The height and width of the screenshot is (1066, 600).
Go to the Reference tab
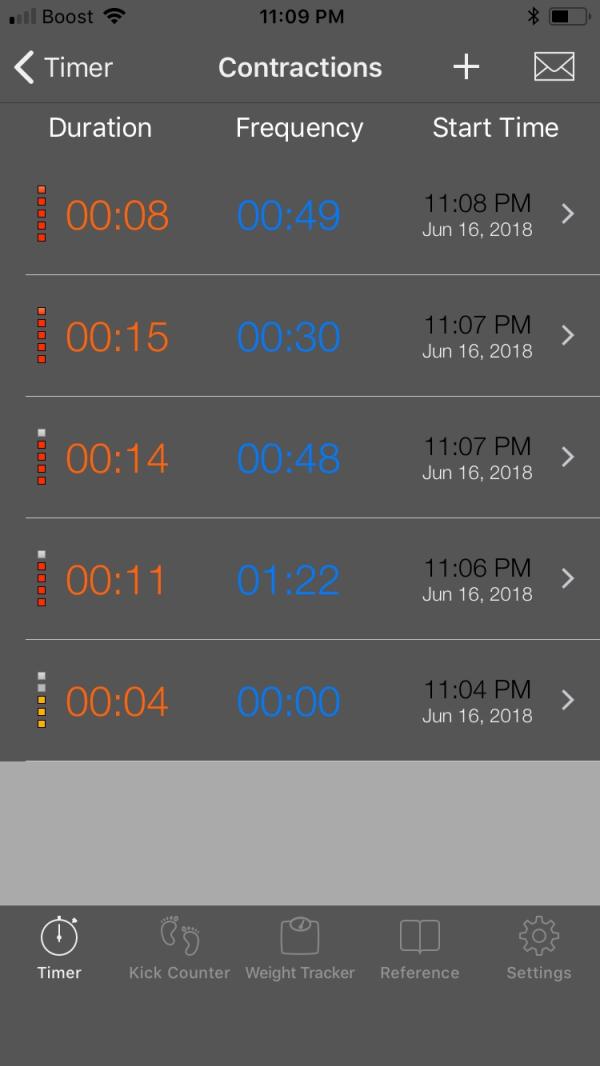coord(420,948)
